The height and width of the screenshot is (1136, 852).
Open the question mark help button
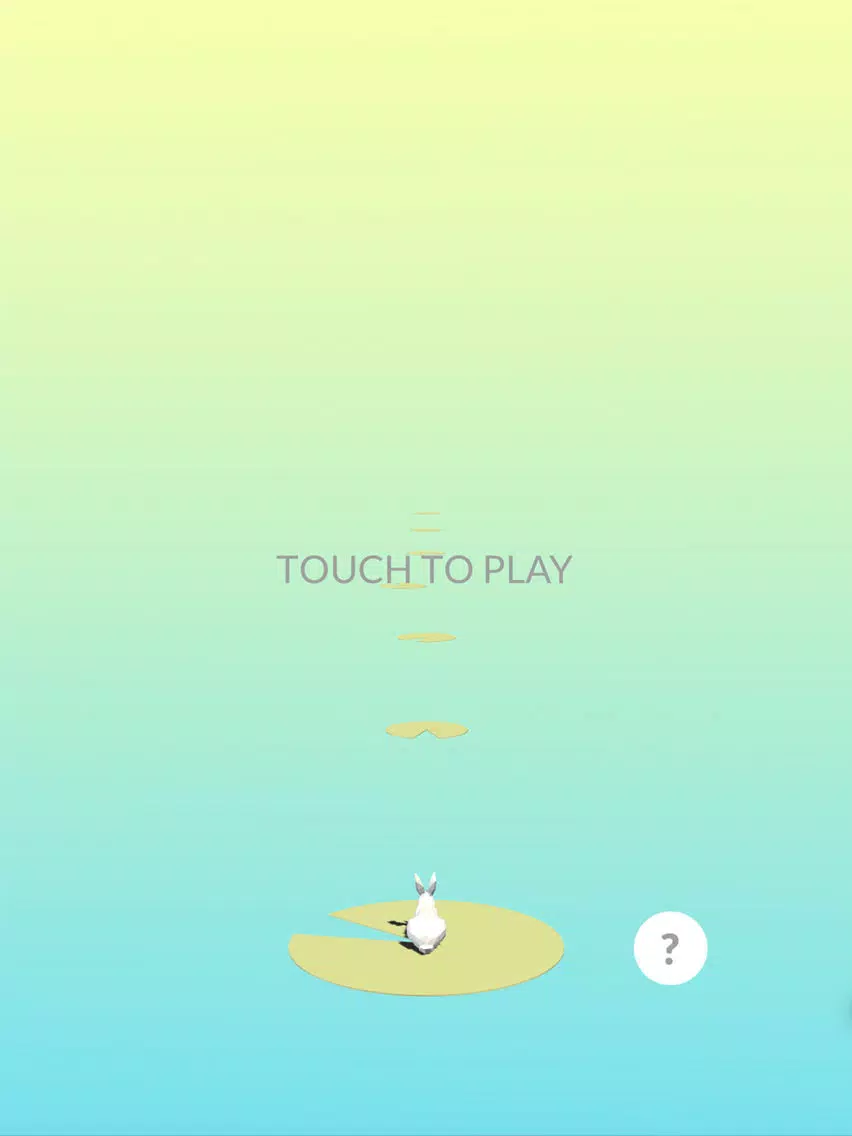point(670,947)
